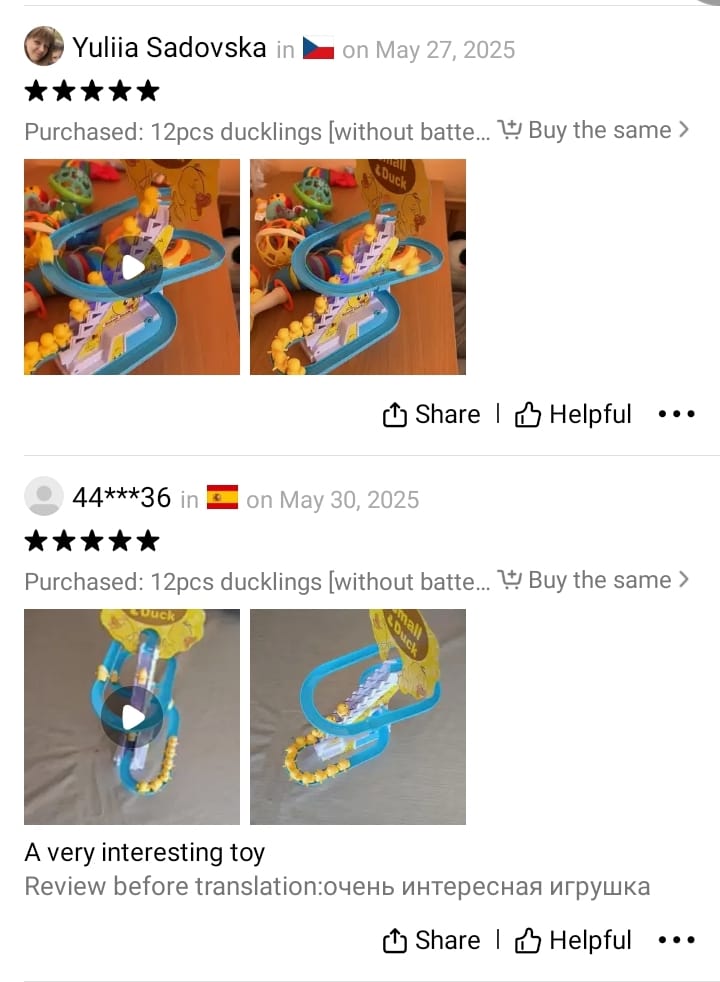Play the review video from 44***36
Image resolution: width=720 pixels, height=982 pixels.
pos(132,717)
